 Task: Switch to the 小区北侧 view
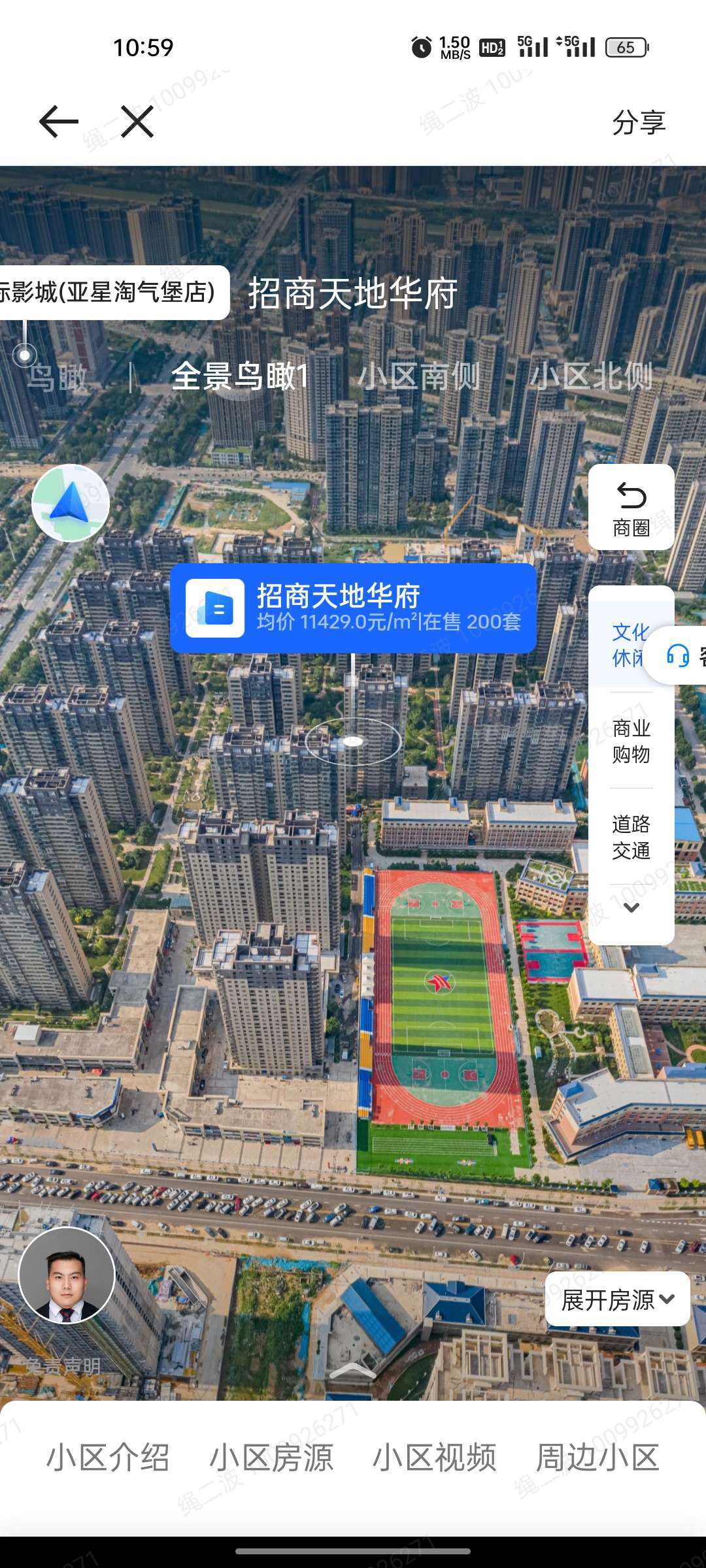pyautogui.click(x=591, y=377)
